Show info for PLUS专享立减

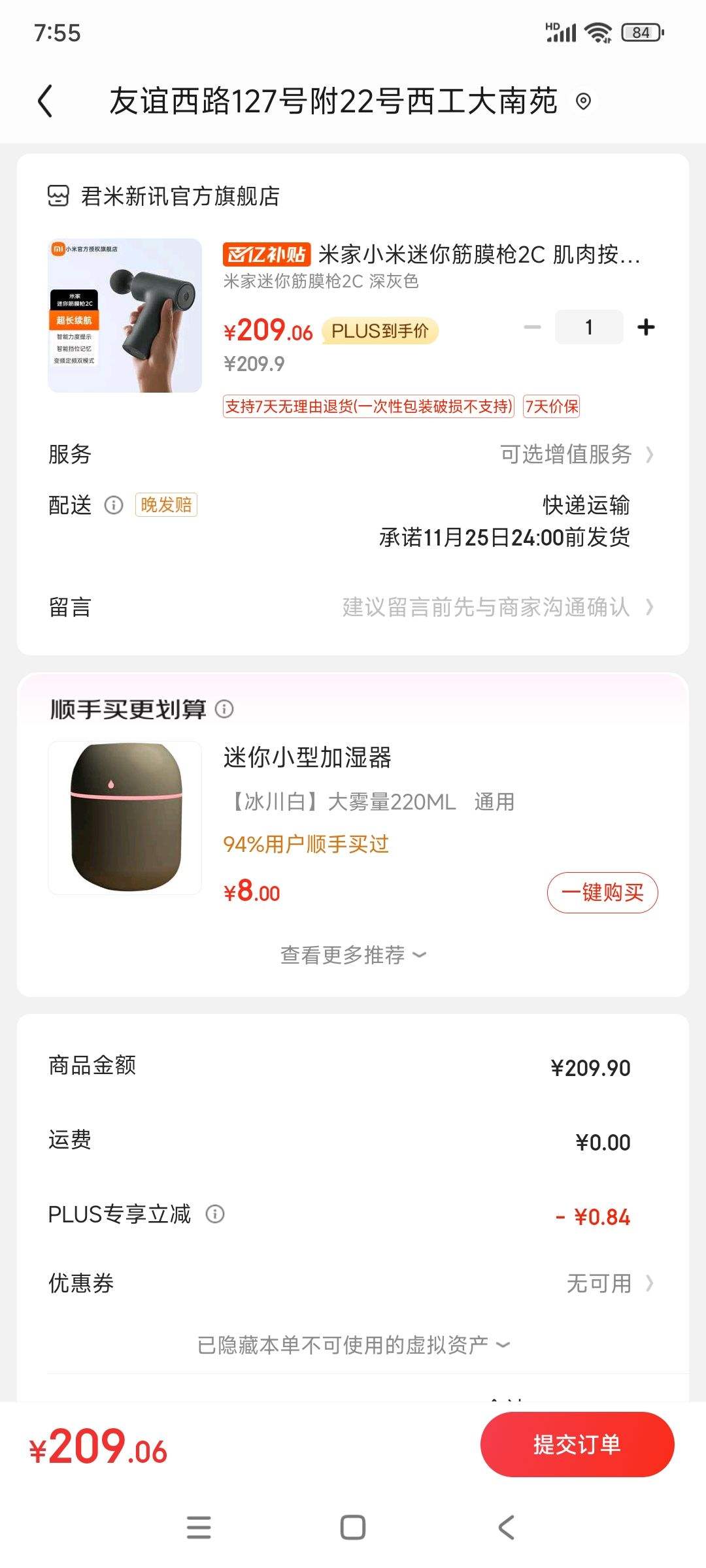pyautogui.click(x=215, y=1214)
